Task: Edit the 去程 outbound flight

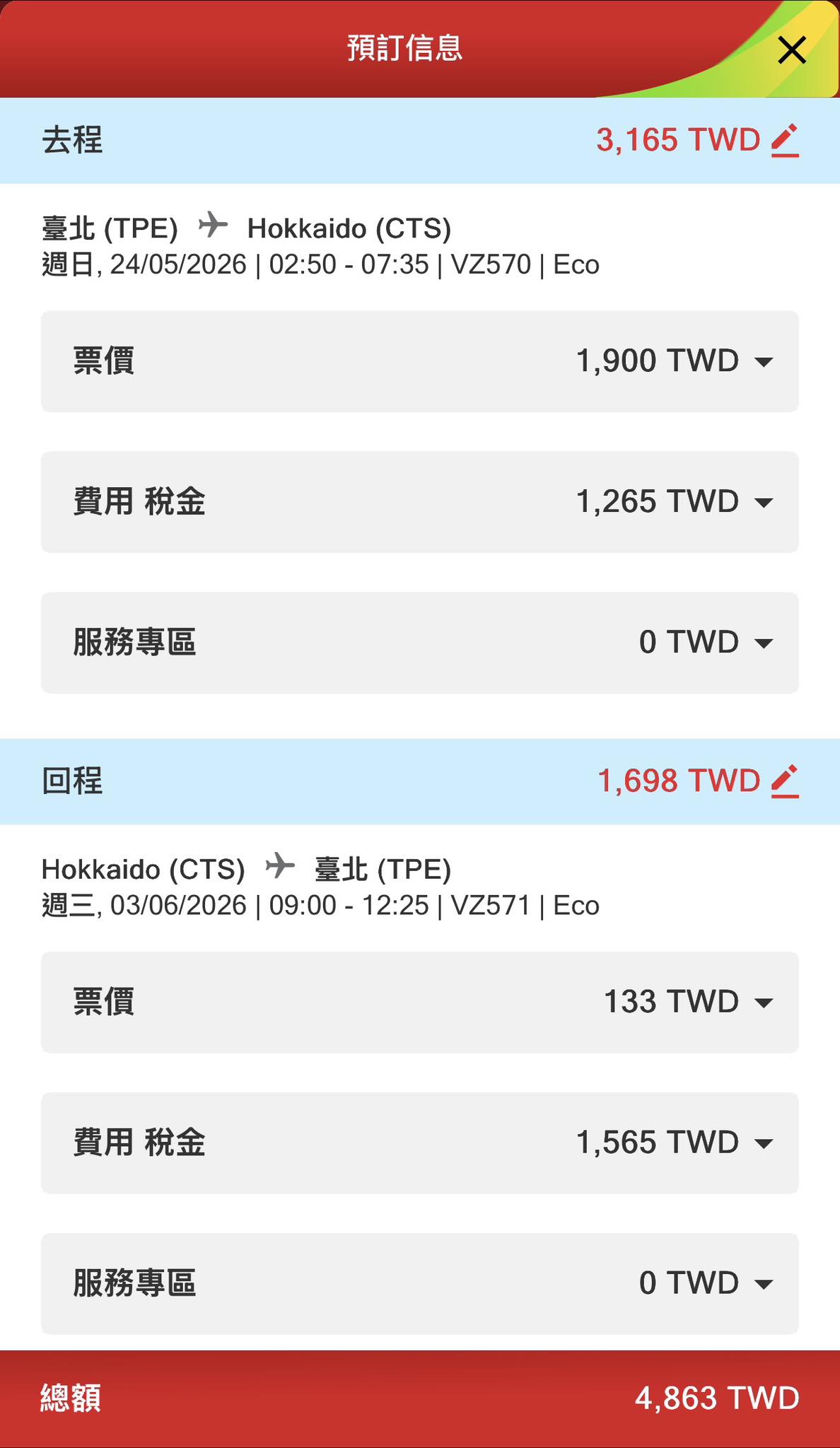Action: tap(785, 140)
